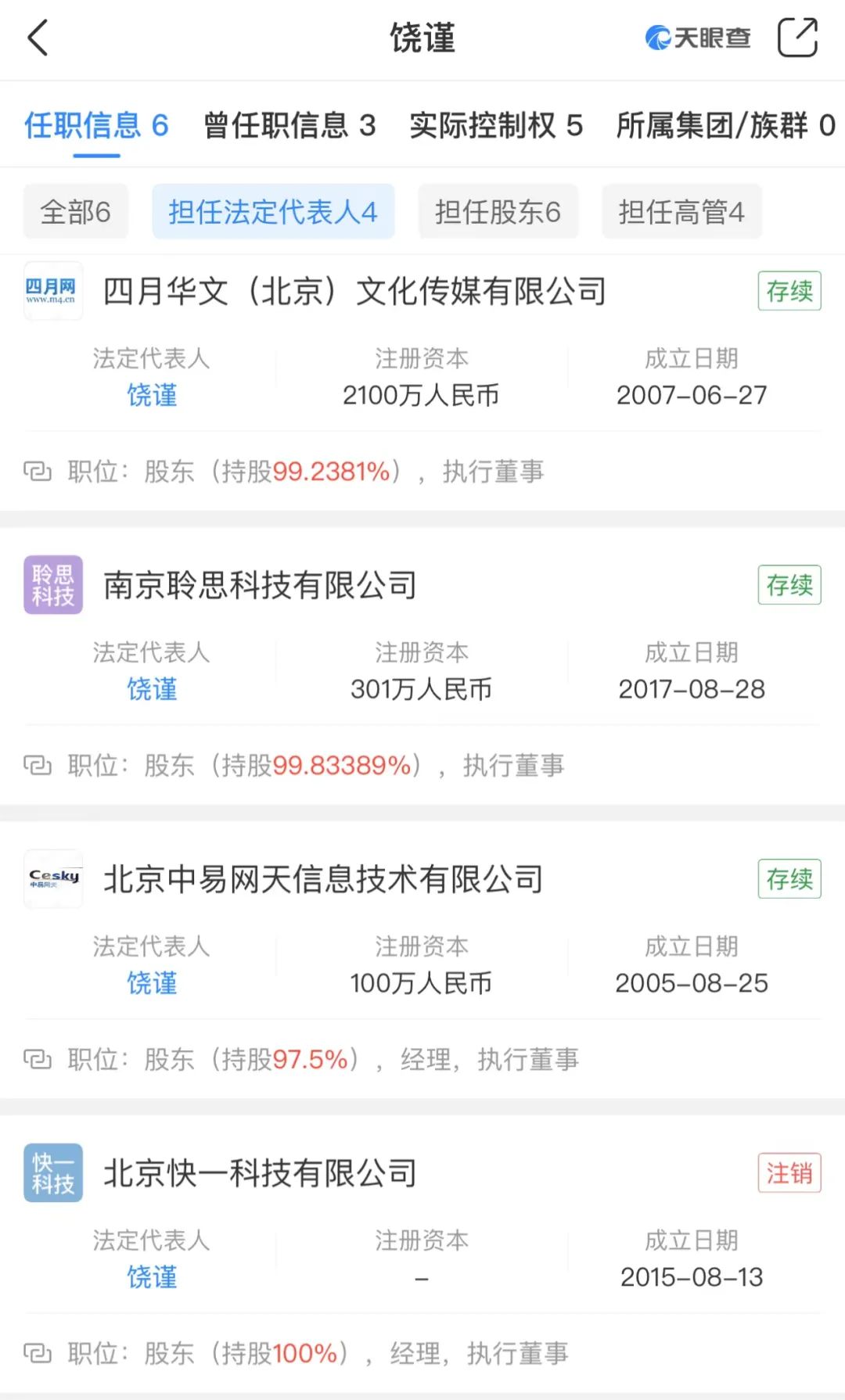Switch to the 所属集团/族群 0 tab

(725, 125)
